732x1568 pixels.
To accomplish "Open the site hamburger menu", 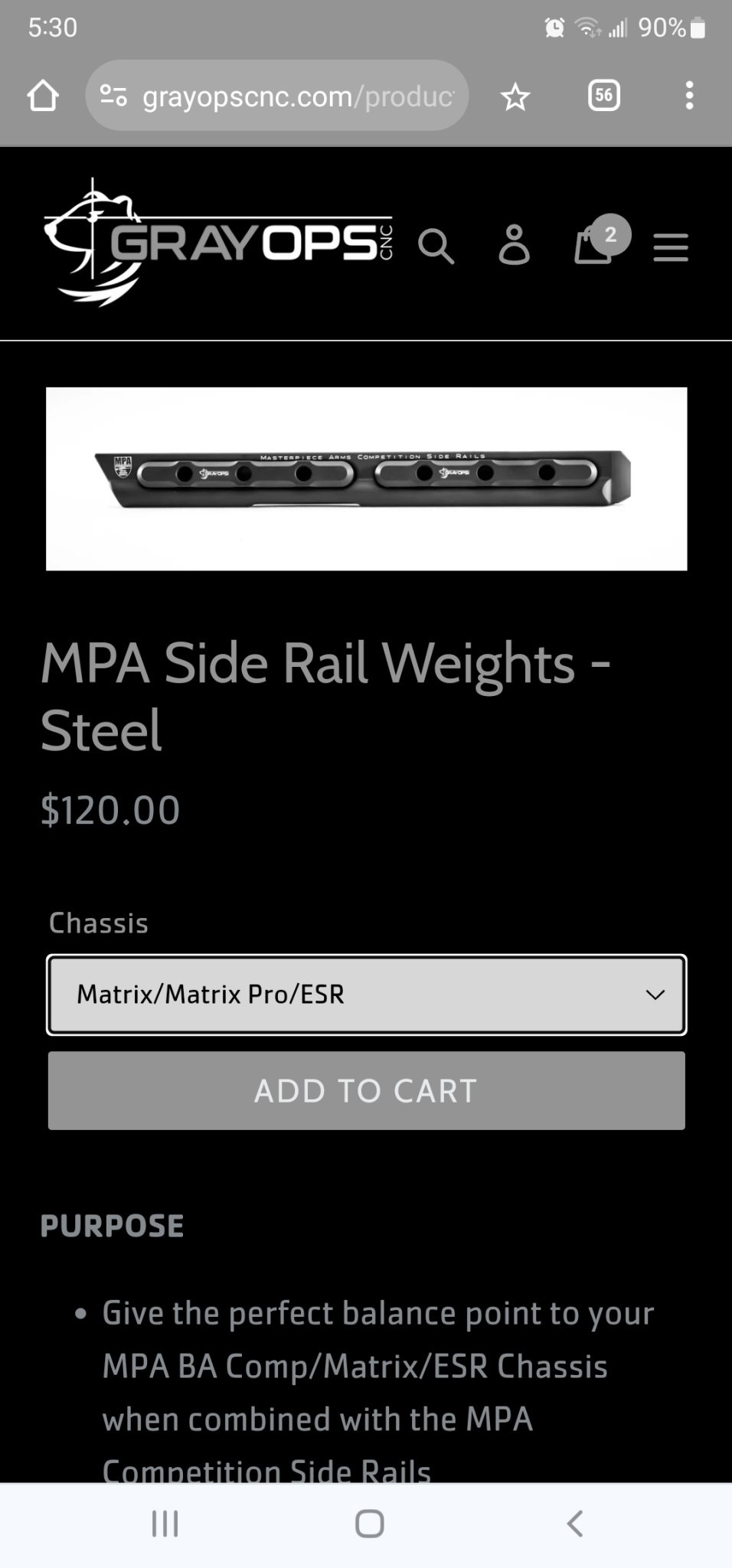I will pos(671,247).
